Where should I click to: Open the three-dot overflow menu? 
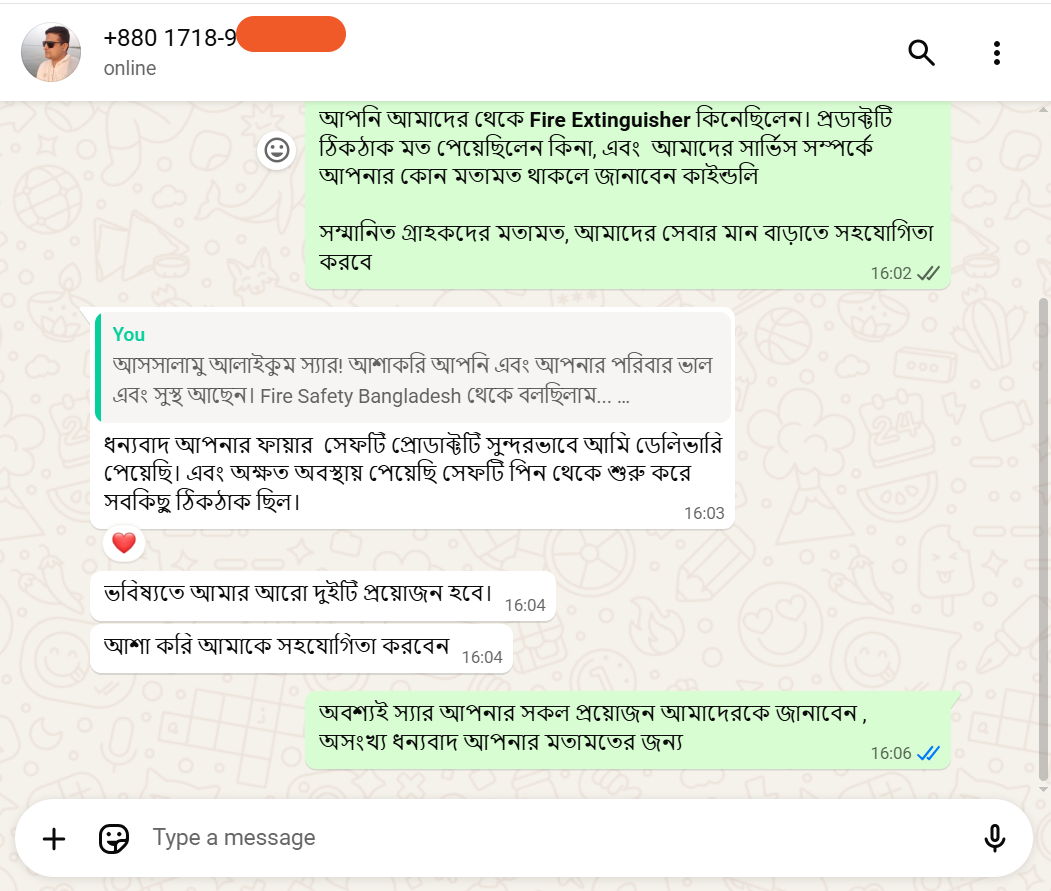996,53
